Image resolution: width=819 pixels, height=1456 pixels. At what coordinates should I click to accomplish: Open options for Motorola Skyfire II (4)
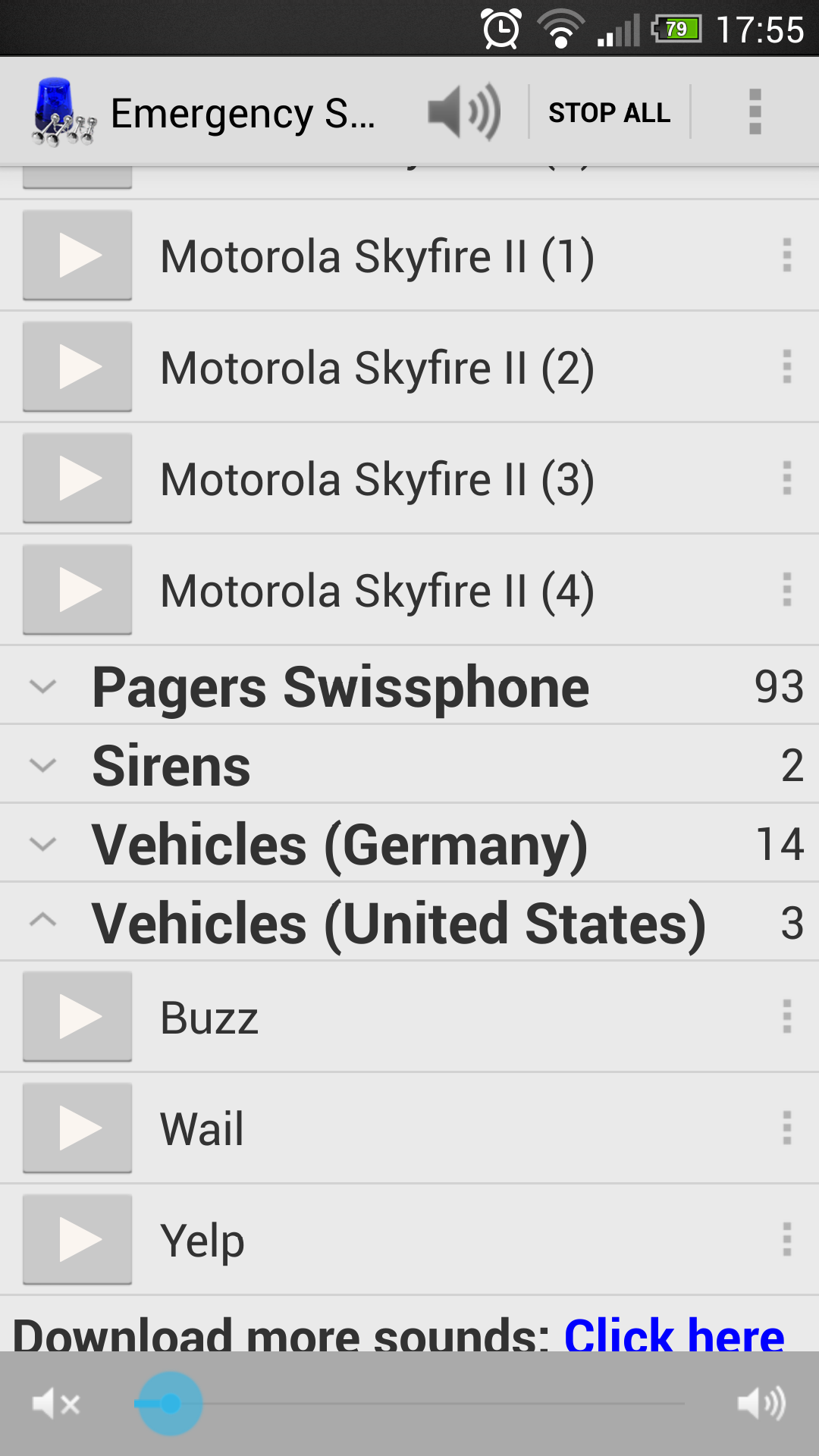click(x=787, y=590)
